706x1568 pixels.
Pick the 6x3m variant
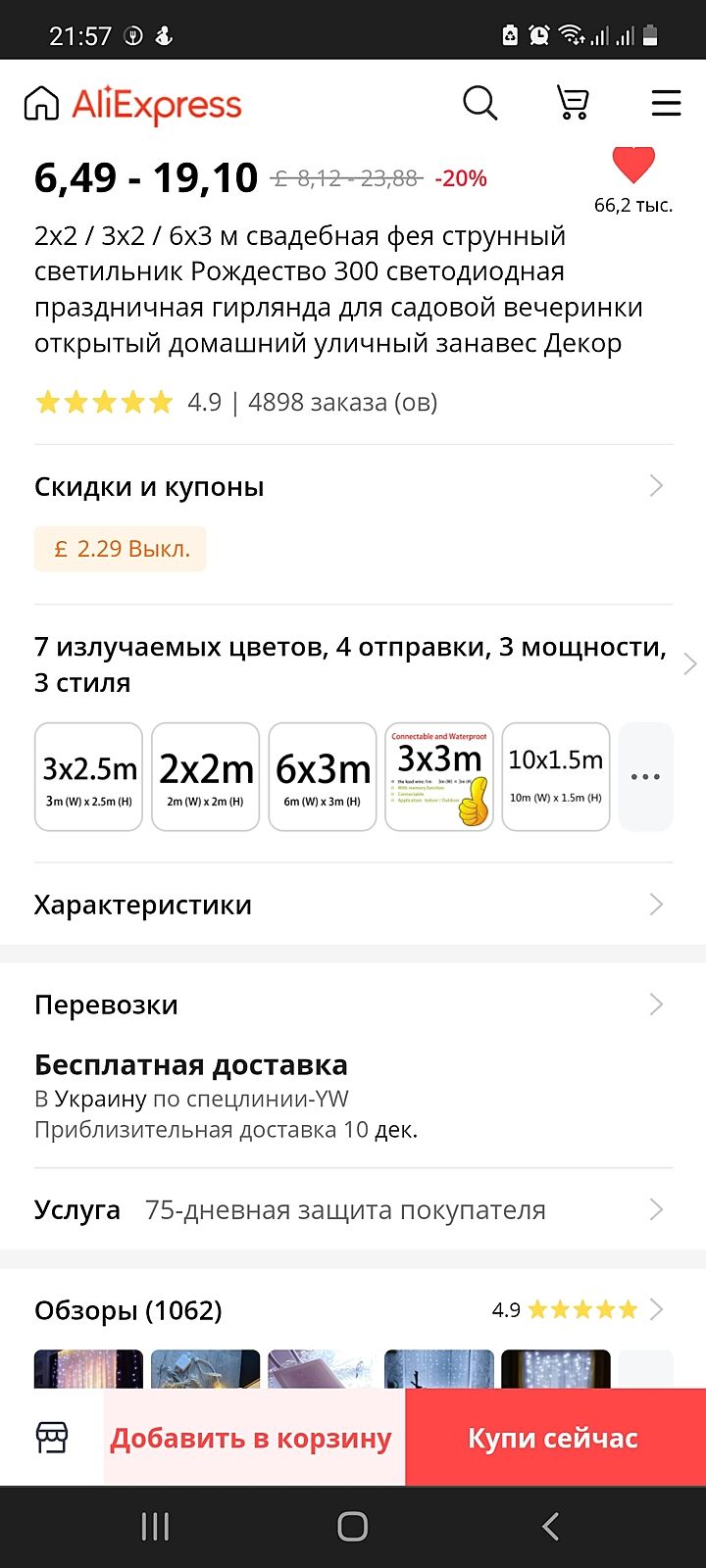coord(323,777)
